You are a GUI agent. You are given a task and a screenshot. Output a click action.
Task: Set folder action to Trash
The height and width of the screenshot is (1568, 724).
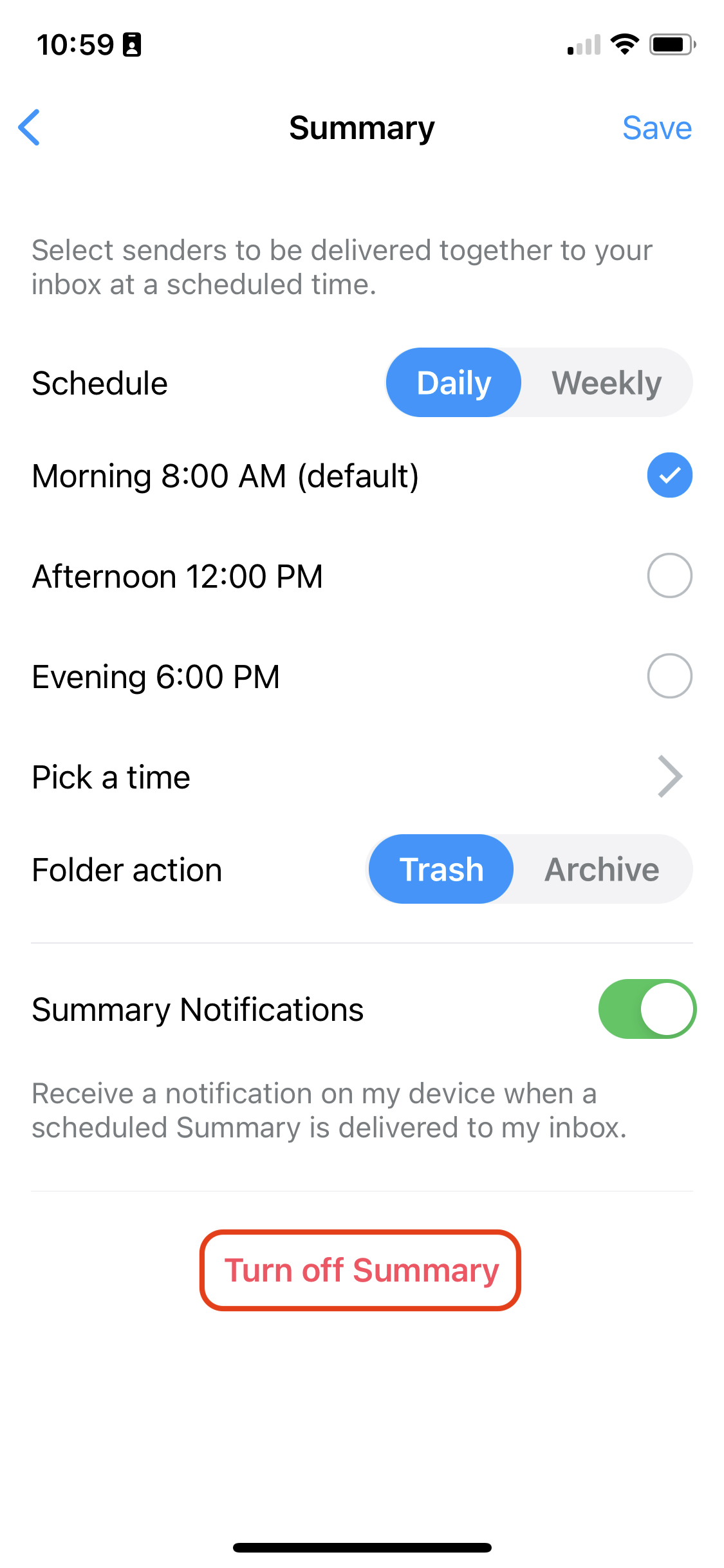click(x=441, y=870)
